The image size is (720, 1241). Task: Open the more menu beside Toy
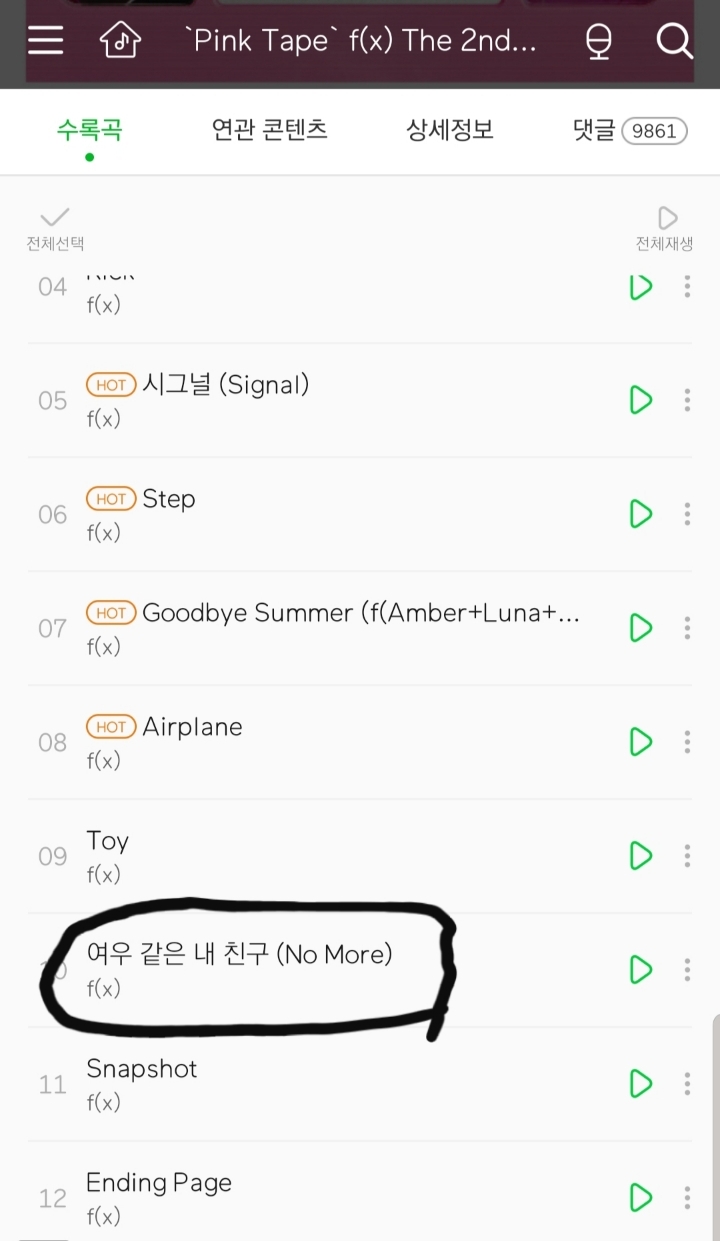[687, 855]
